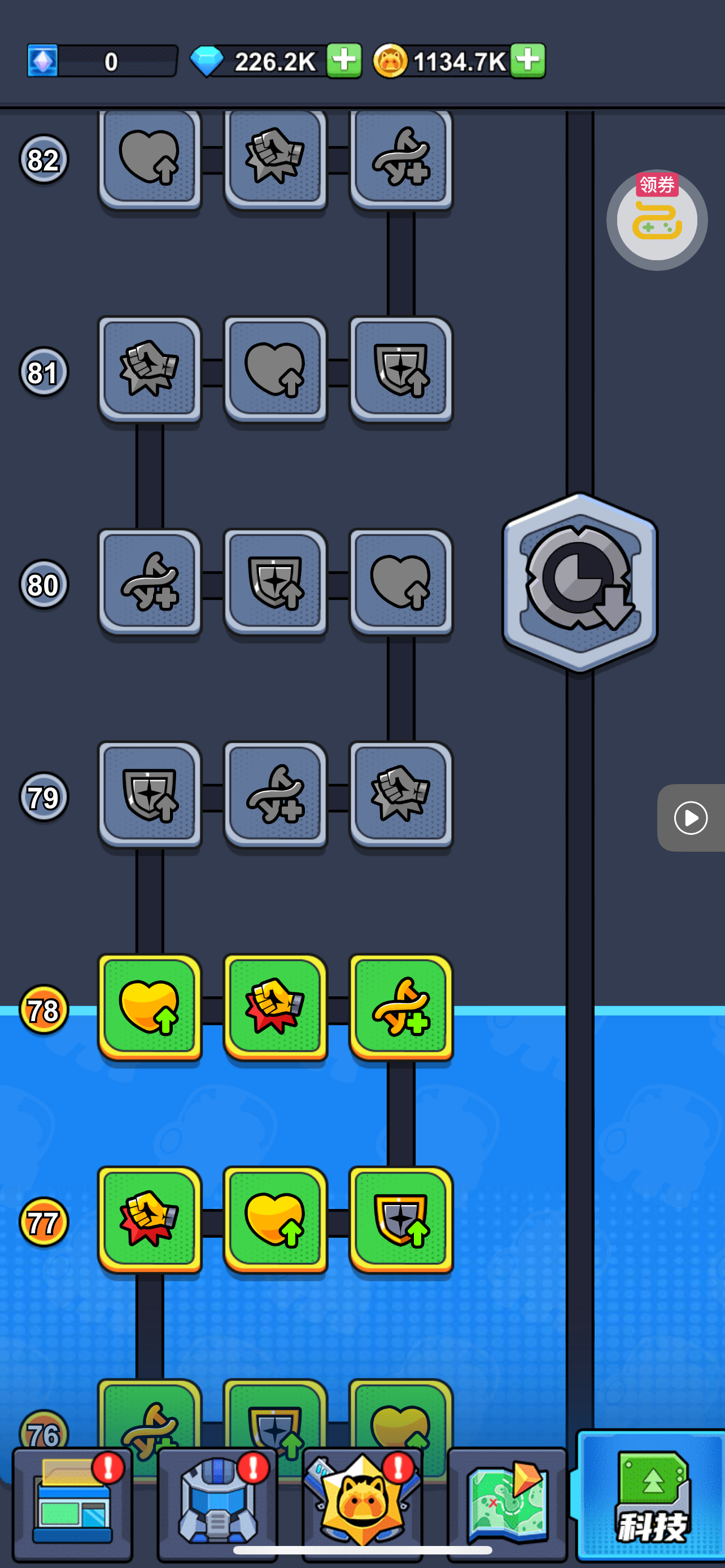The height and width of the screenshot is (1568, 725).
Task: Open the capybara badge tab
Action: point(362,1504)
